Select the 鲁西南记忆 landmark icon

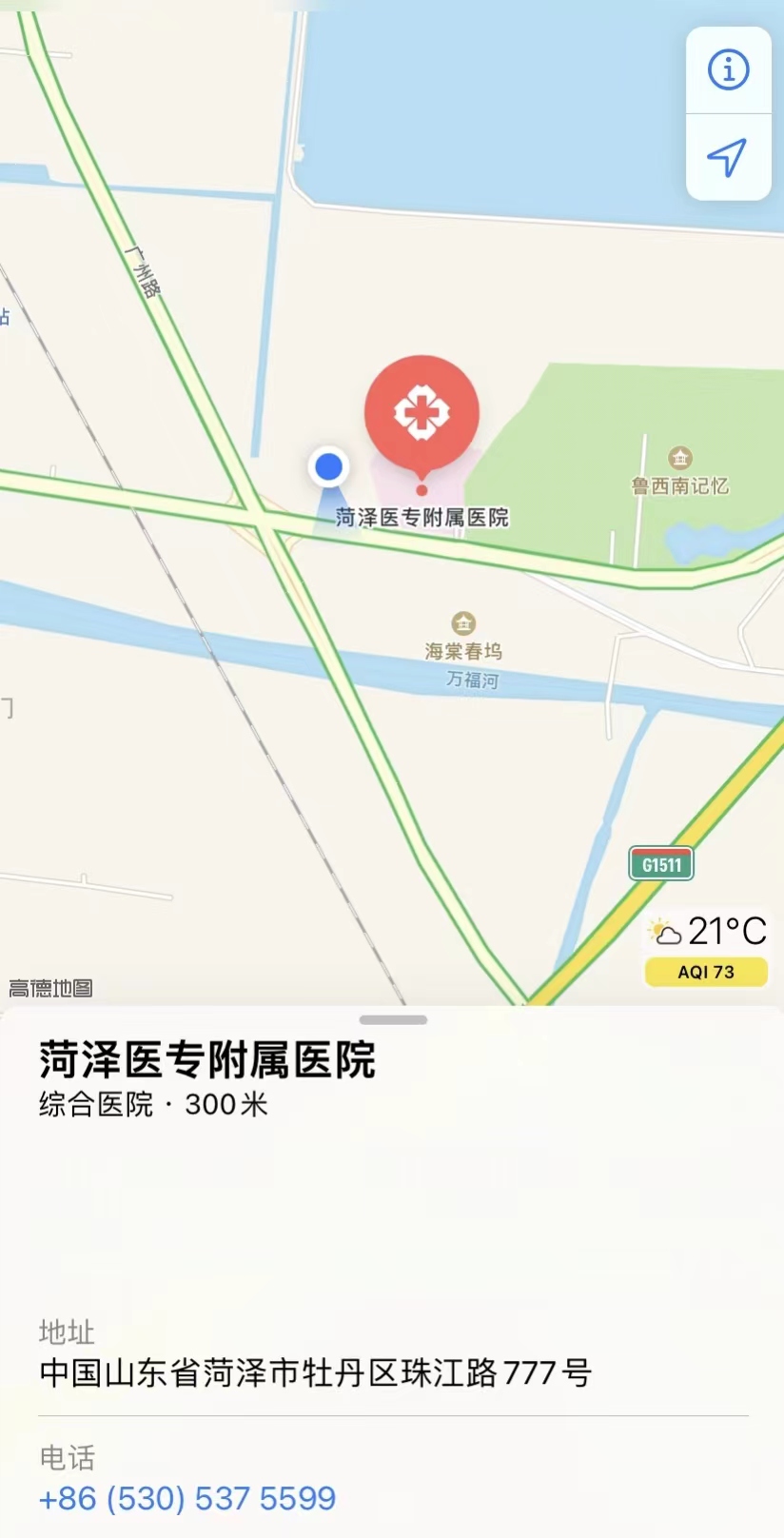point(681,458)
